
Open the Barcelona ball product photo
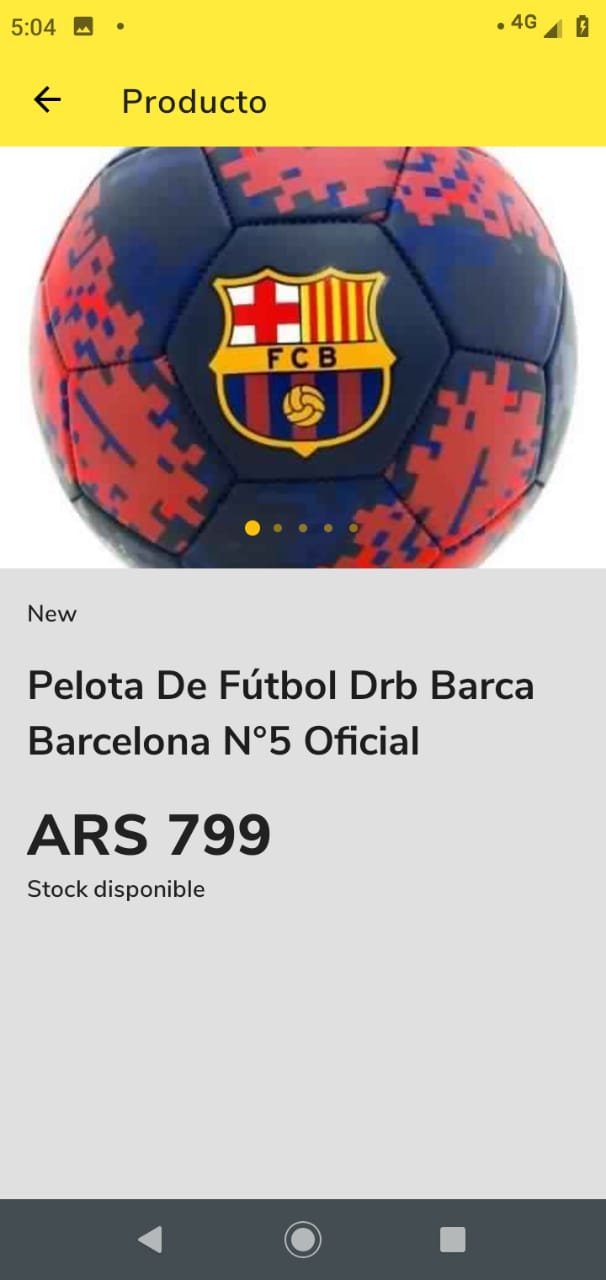302,357
